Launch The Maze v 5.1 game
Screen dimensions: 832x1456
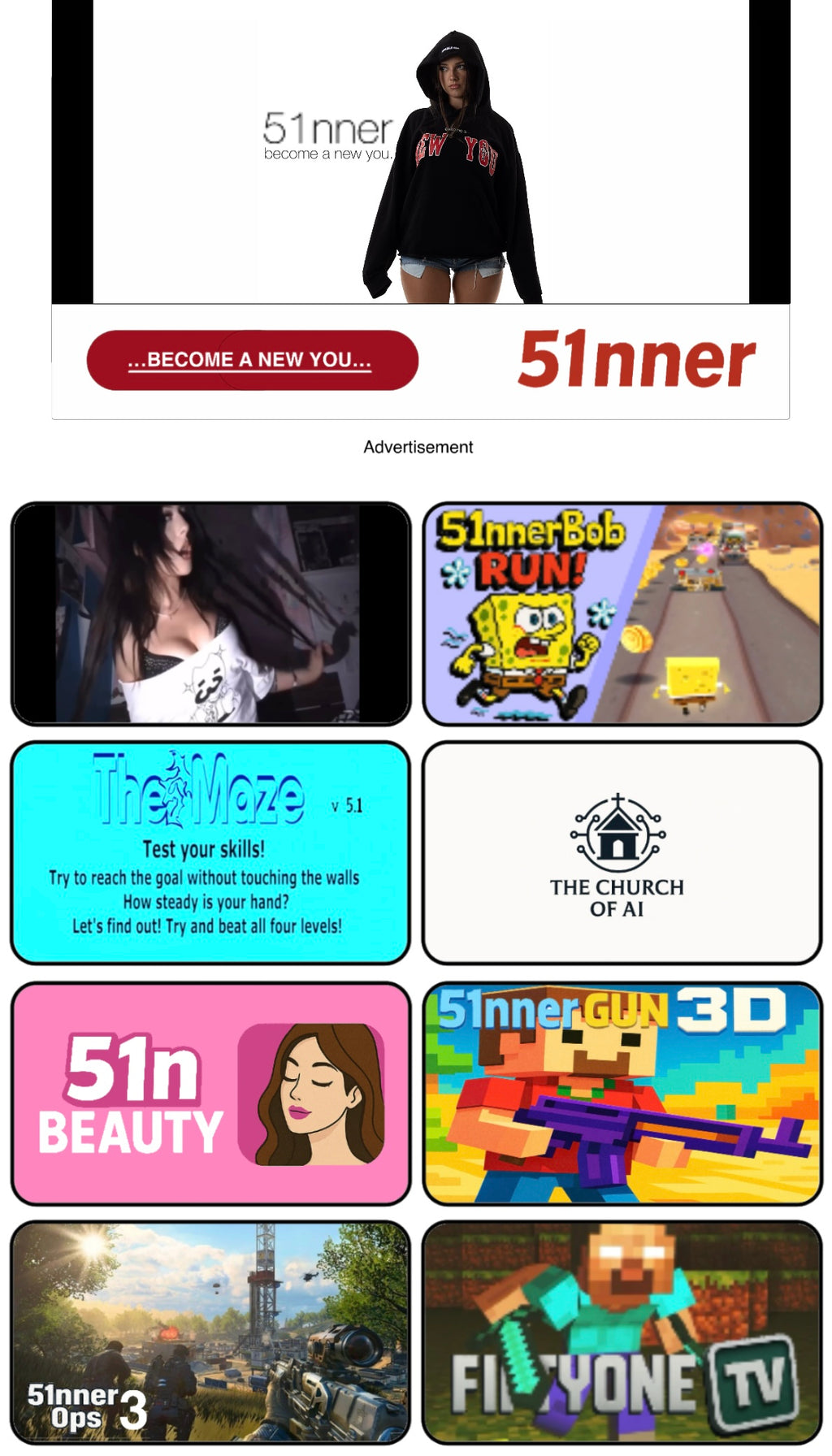click(x=210, y=852)
